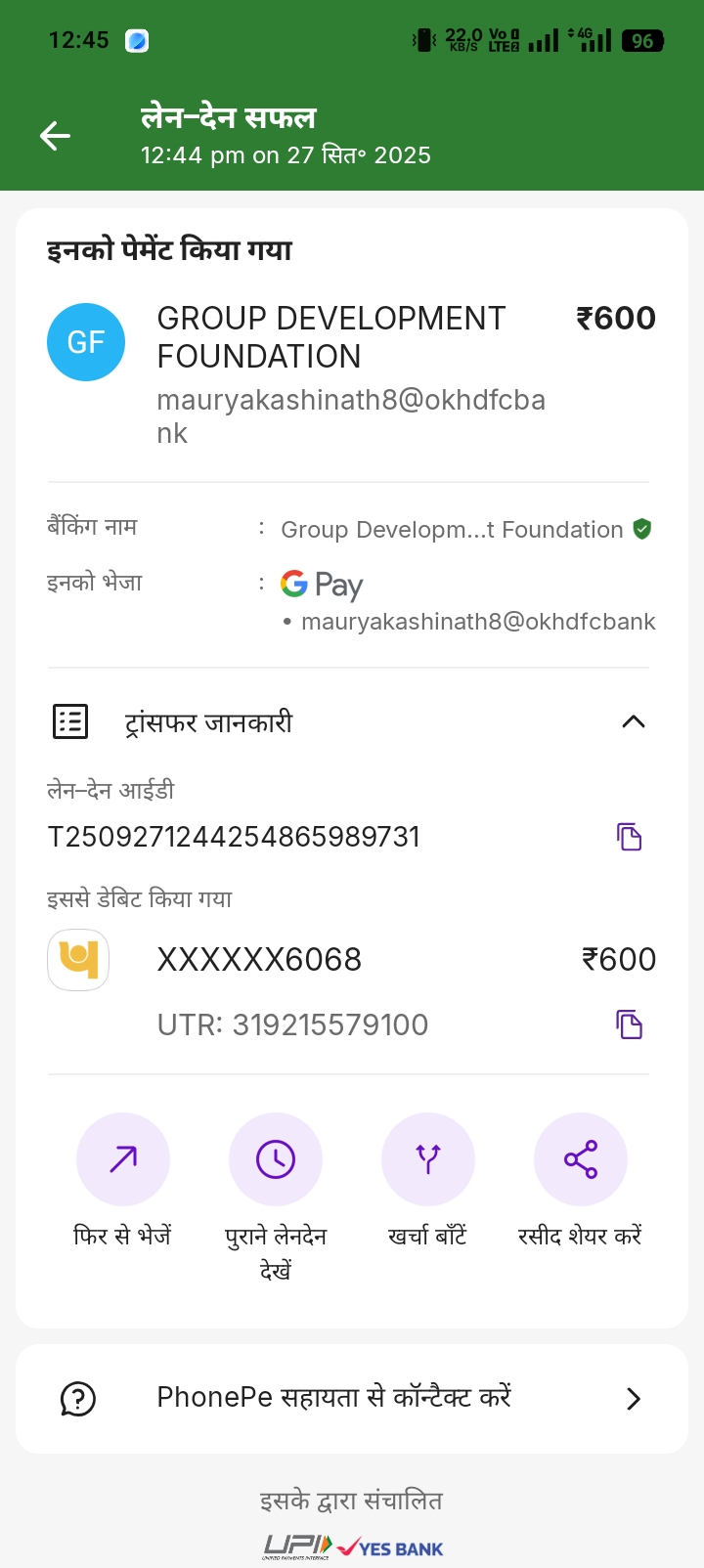Tap फिर से भेजें to send again
The image size is (704, 1568).
coord(123,1159)
